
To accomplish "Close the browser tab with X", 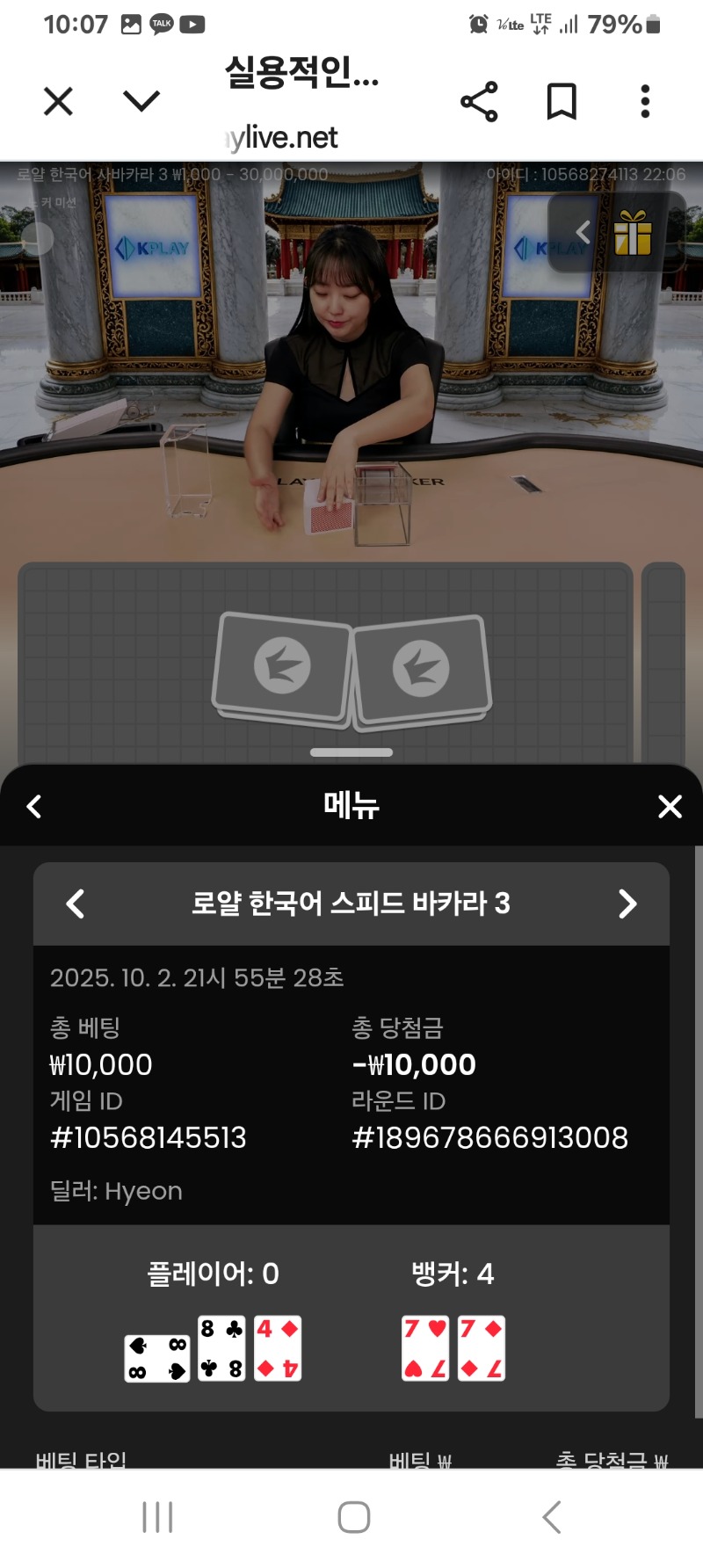I will (58, 102).
